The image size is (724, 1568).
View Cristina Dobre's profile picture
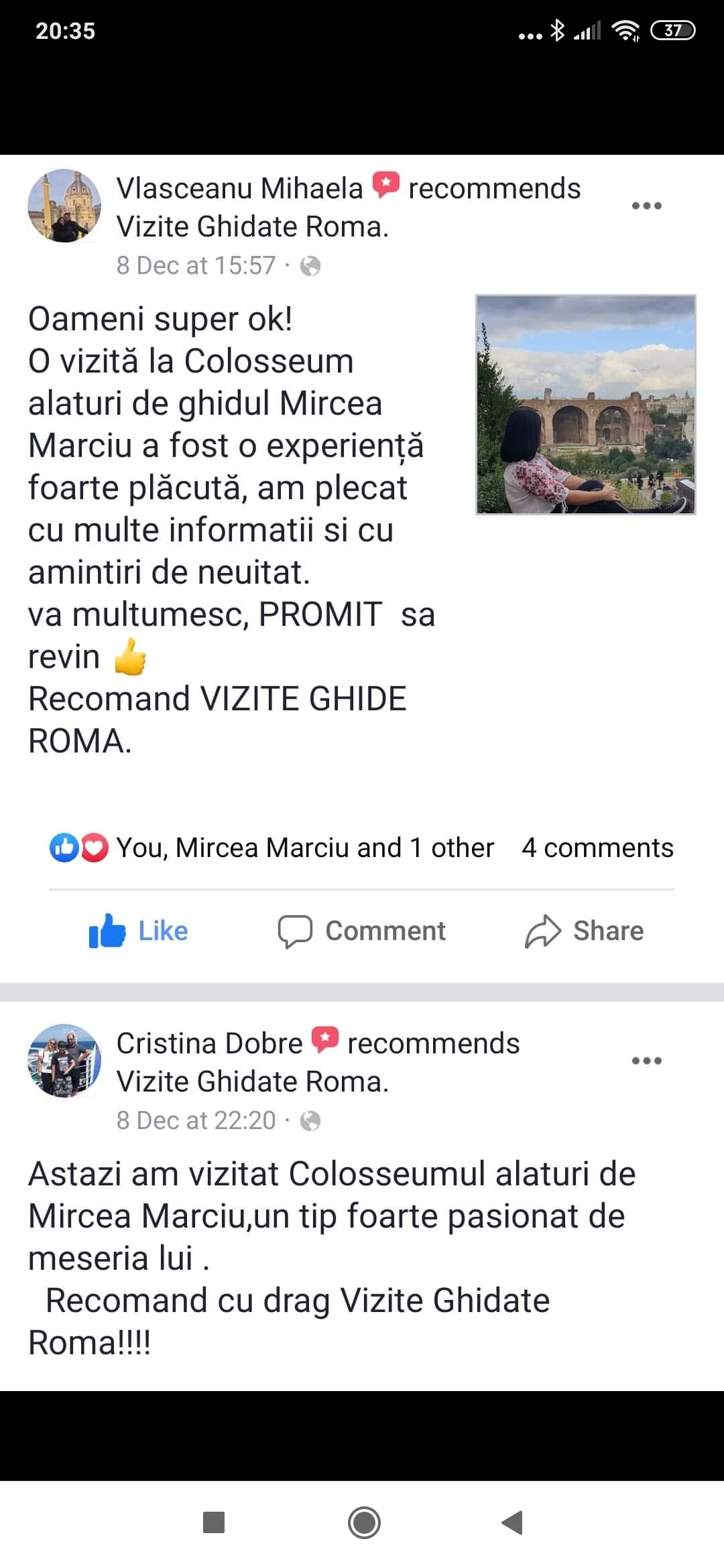click(64, 1061)
